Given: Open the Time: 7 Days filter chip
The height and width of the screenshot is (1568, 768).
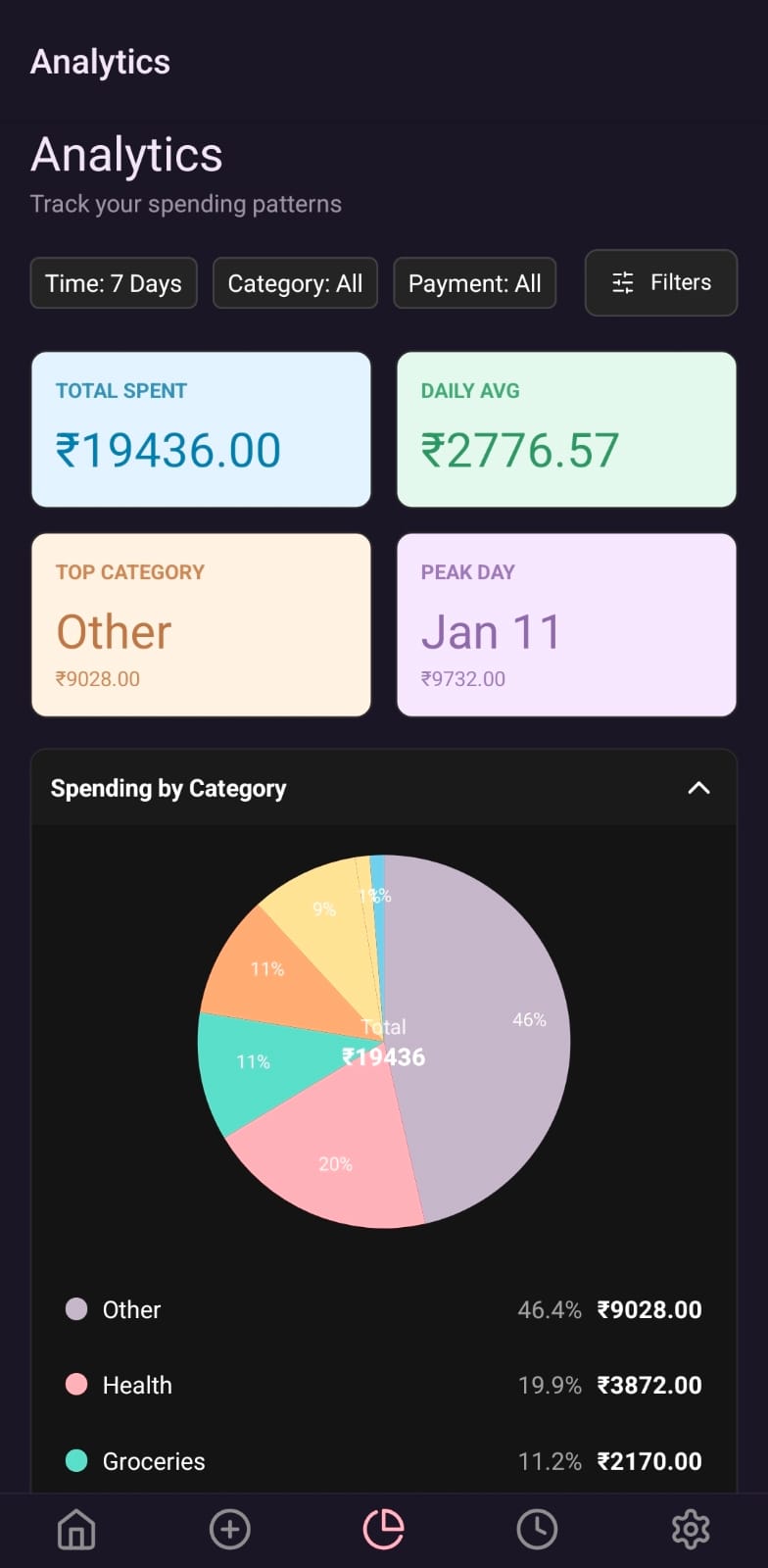Looking at the screenshot, I should [x=114, y=283].
